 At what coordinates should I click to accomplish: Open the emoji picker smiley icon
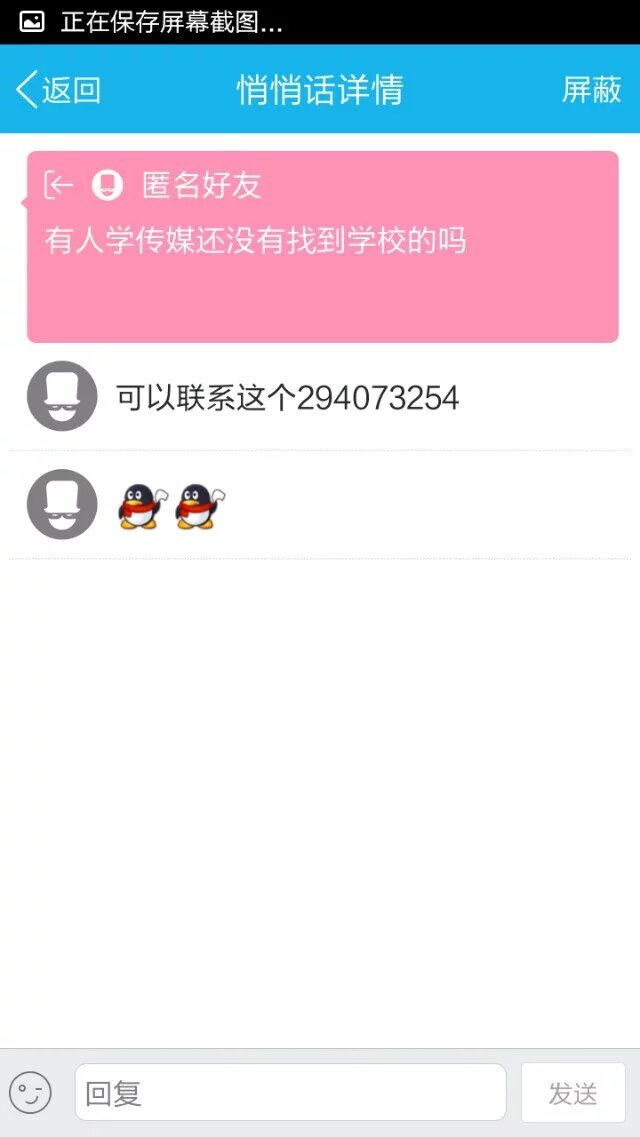coord(30,1093)
